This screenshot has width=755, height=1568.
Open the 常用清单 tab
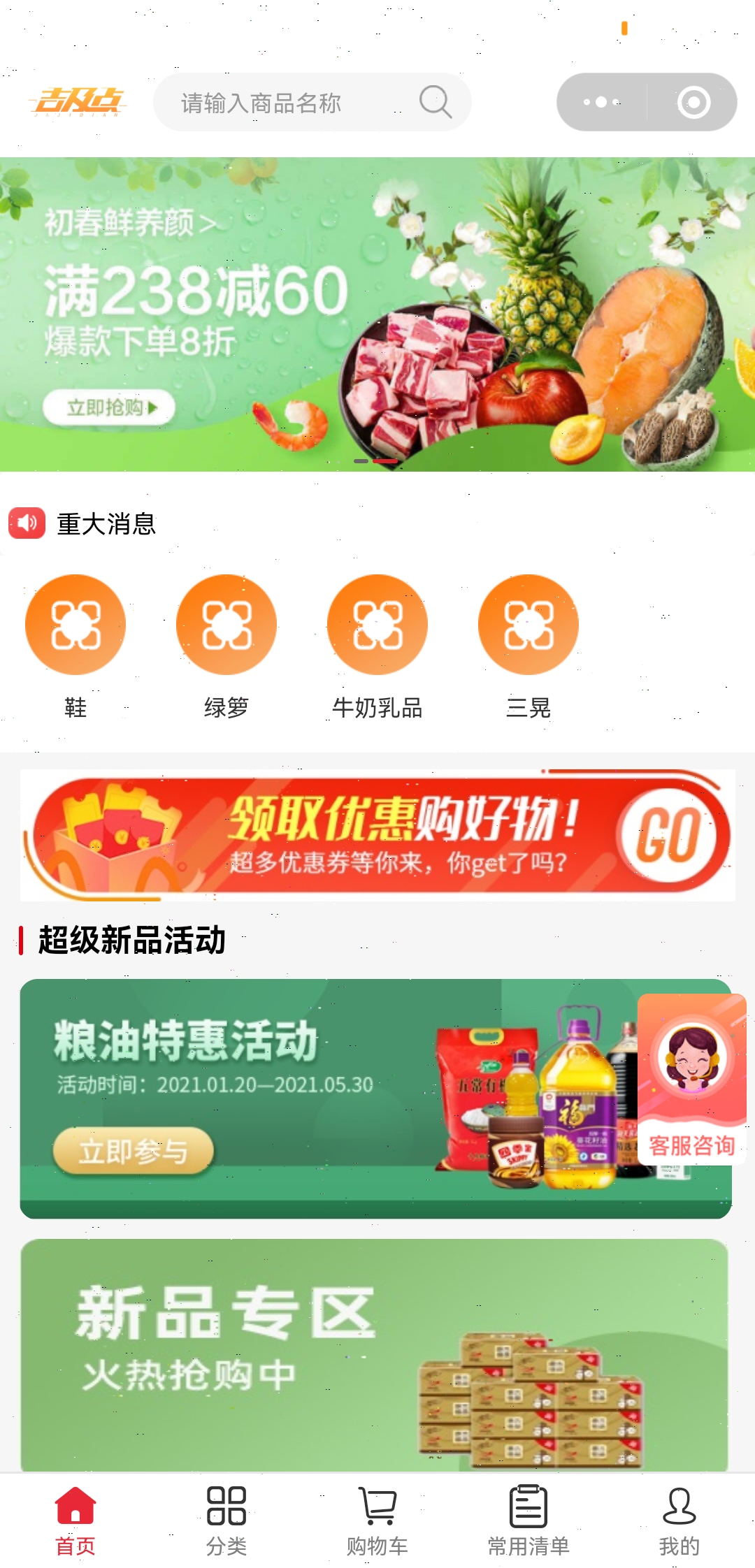point(528,1521)
